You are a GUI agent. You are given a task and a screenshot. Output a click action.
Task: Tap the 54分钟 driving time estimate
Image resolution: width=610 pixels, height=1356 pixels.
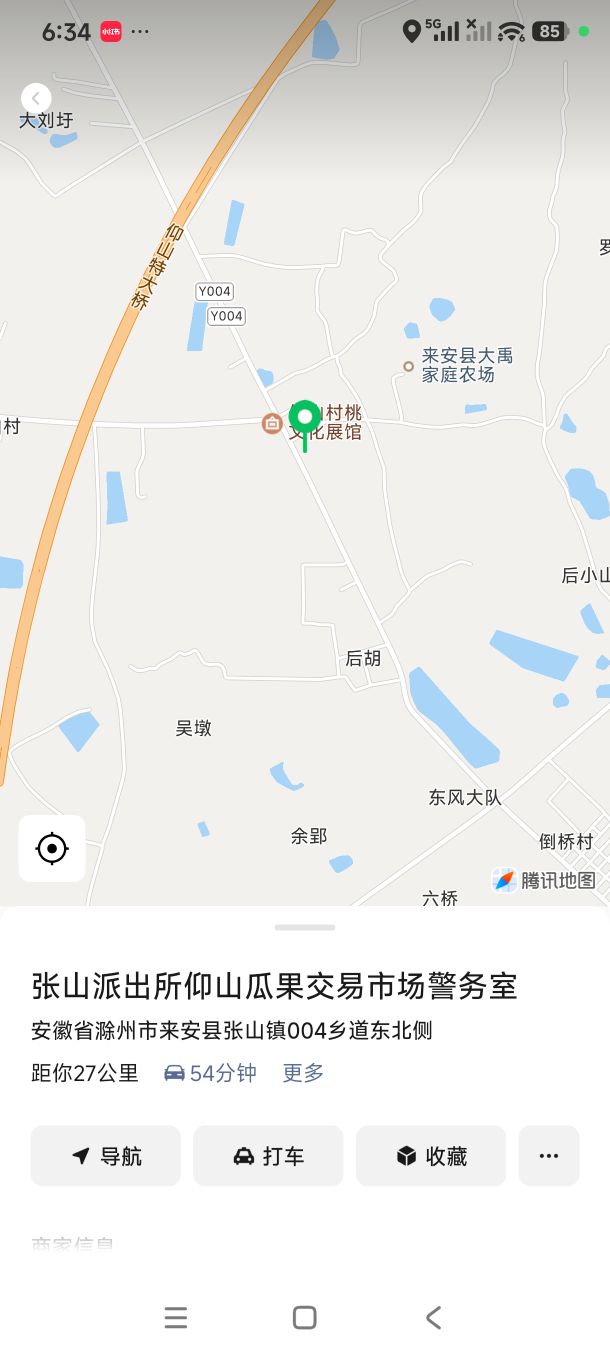(x=211, y=1073)
